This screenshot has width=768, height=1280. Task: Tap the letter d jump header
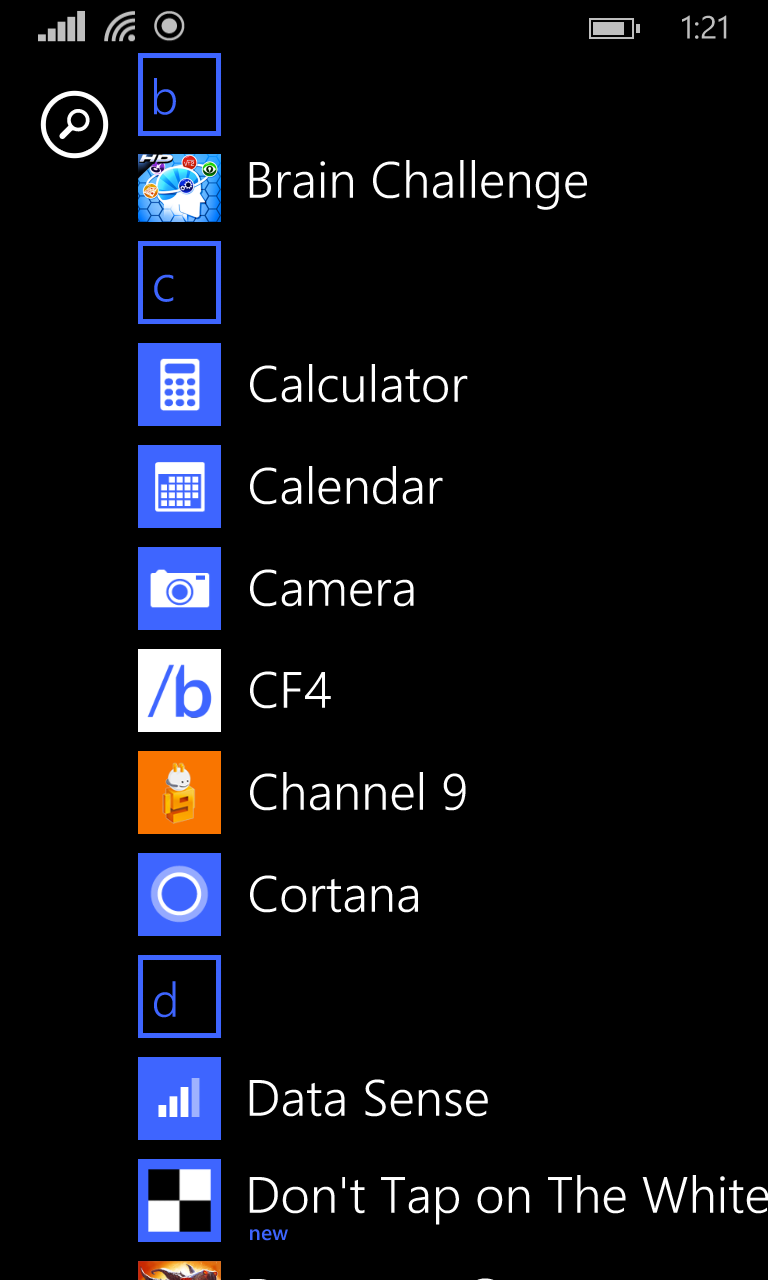[179, 997]
